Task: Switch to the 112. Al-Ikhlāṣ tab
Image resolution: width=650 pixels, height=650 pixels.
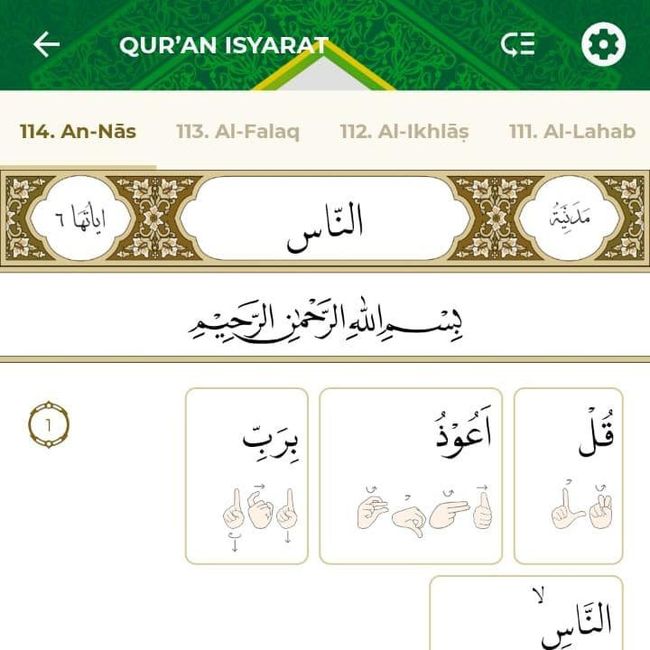Action: pyautogui.click(x=404, y=131)
